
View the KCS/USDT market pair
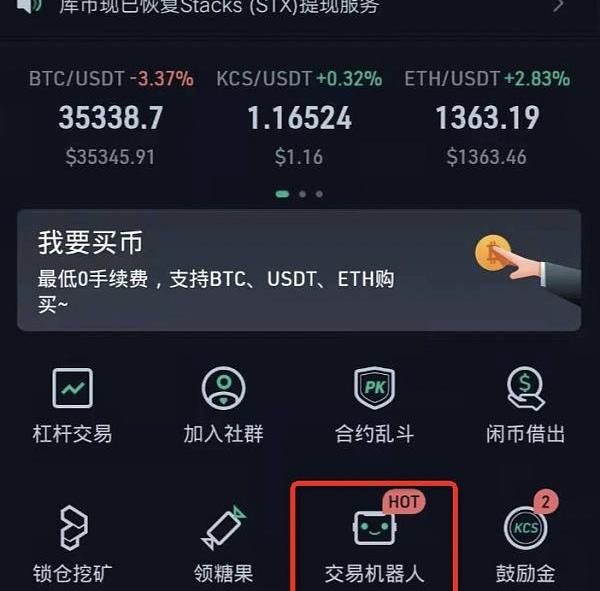click(299, 116)
